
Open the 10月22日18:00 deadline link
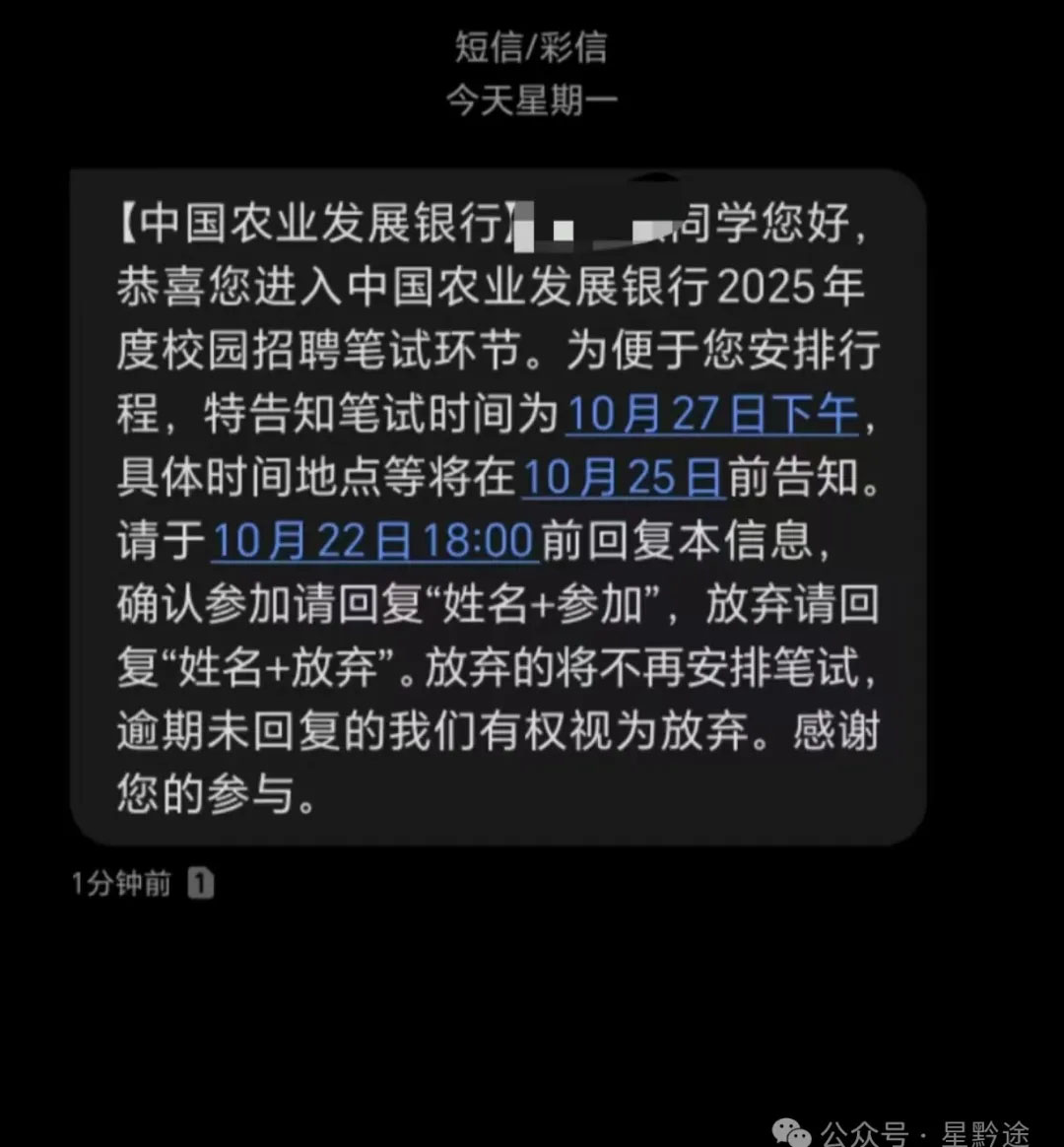pyautogui.click(x=373, y=543)
